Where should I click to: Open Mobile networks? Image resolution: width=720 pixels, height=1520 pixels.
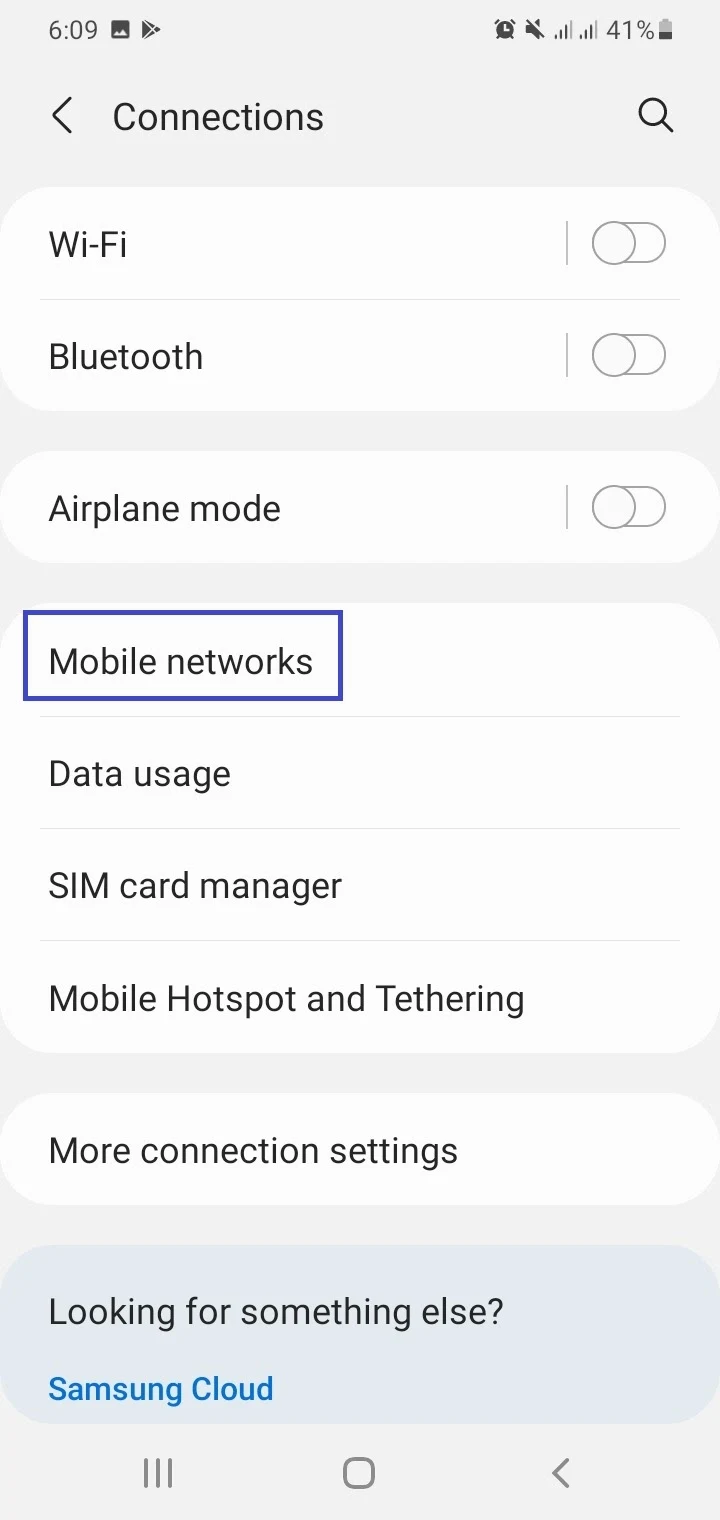(x=360, y=661)
